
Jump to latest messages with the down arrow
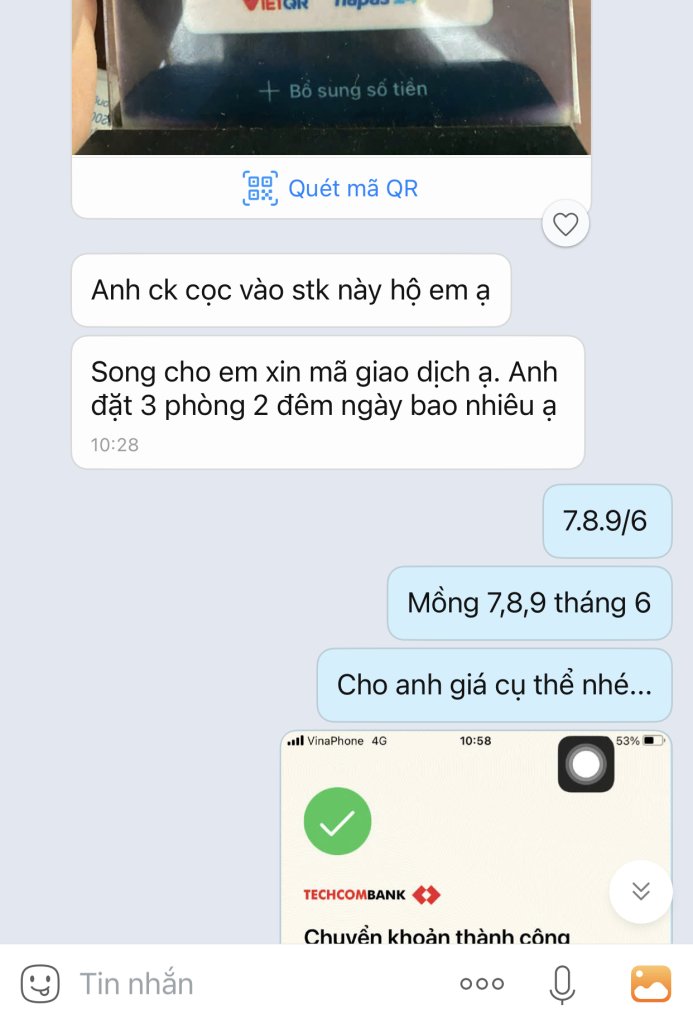tap(640, 891)
